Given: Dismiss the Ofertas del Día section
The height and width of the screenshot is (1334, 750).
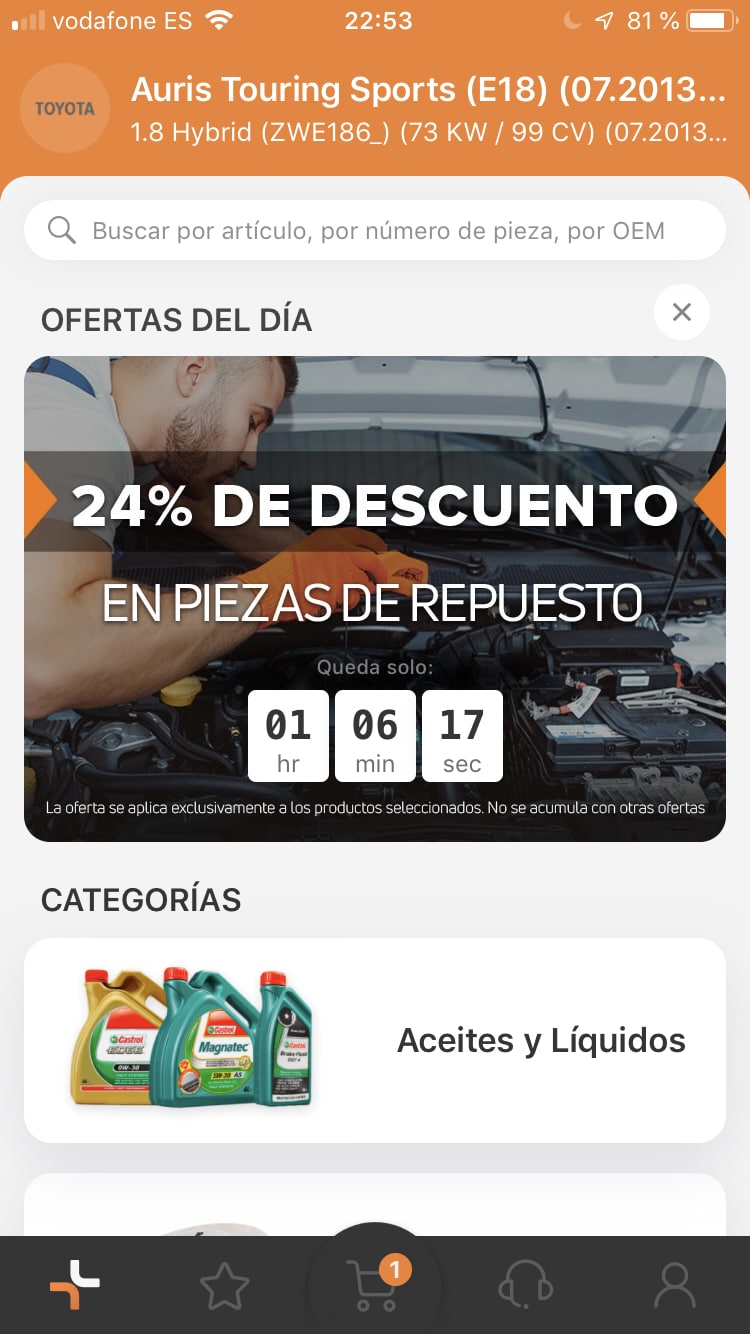Looking at the screenshot, I should point(681,312).
